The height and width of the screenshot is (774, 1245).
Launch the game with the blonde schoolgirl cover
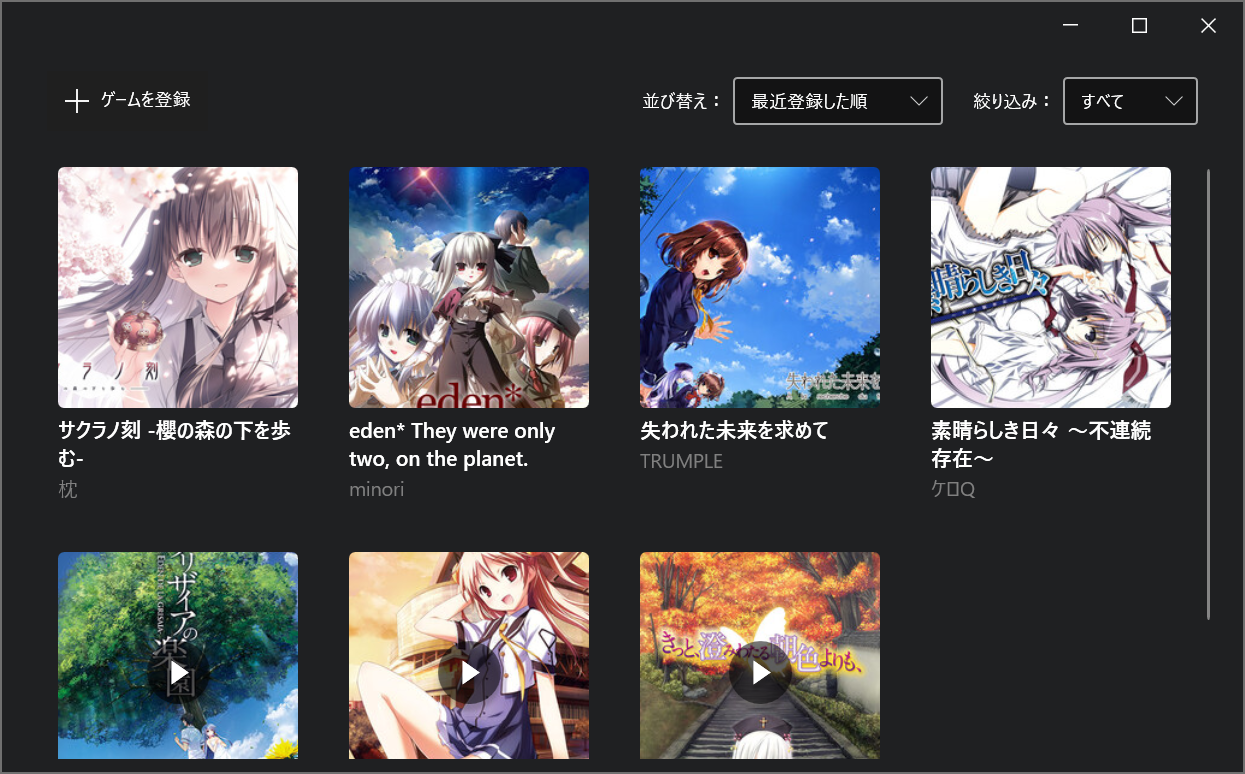469,673
